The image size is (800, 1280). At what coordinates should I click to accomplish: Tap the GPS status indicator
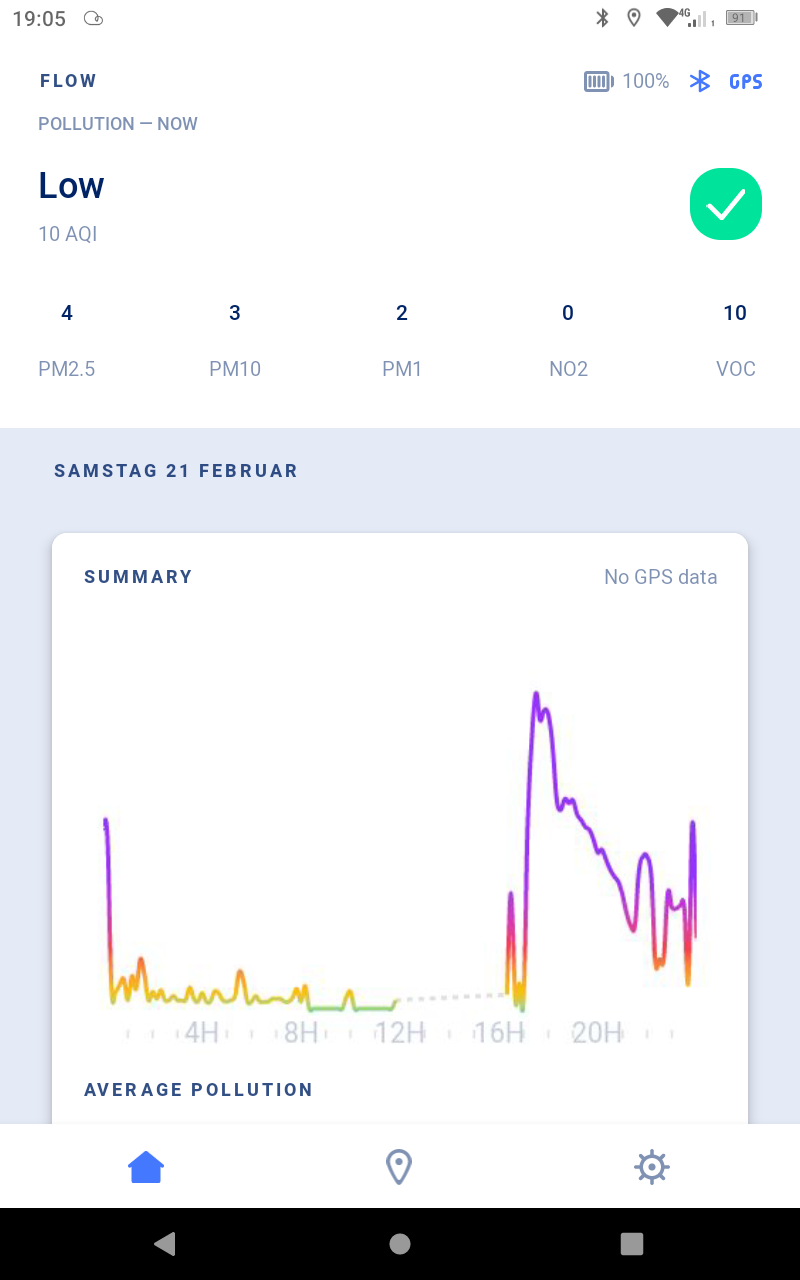pyautogui.click(x=746, y=82)
